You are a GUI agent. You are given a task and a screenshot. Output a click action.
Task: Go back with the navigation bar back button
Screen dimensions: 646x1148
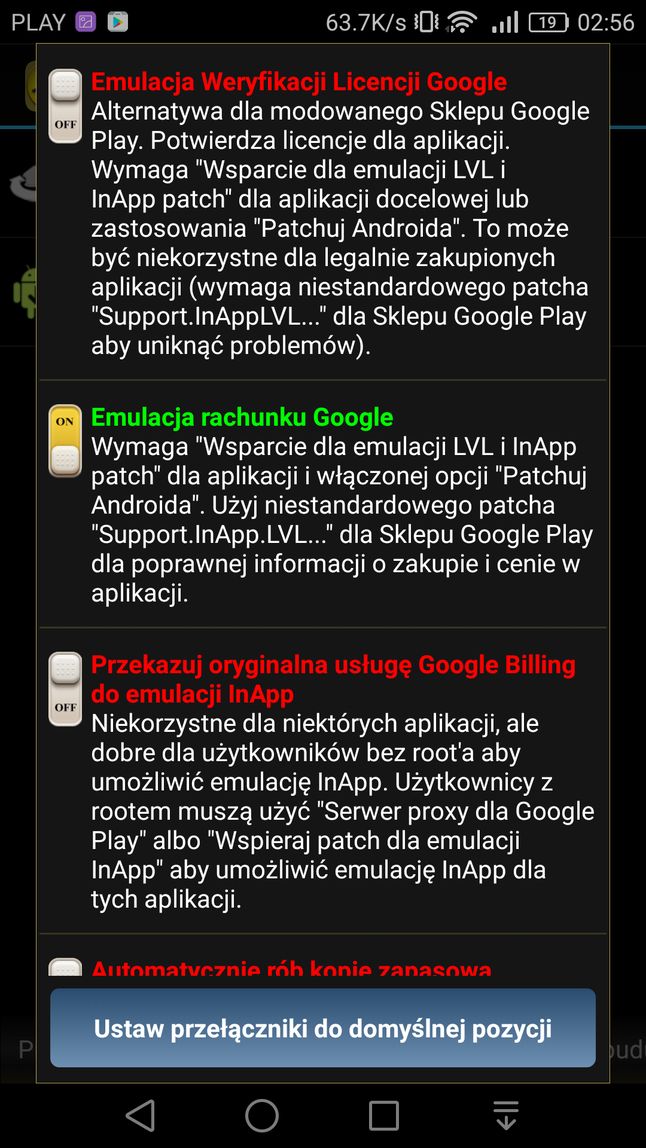click(141, 1115)
